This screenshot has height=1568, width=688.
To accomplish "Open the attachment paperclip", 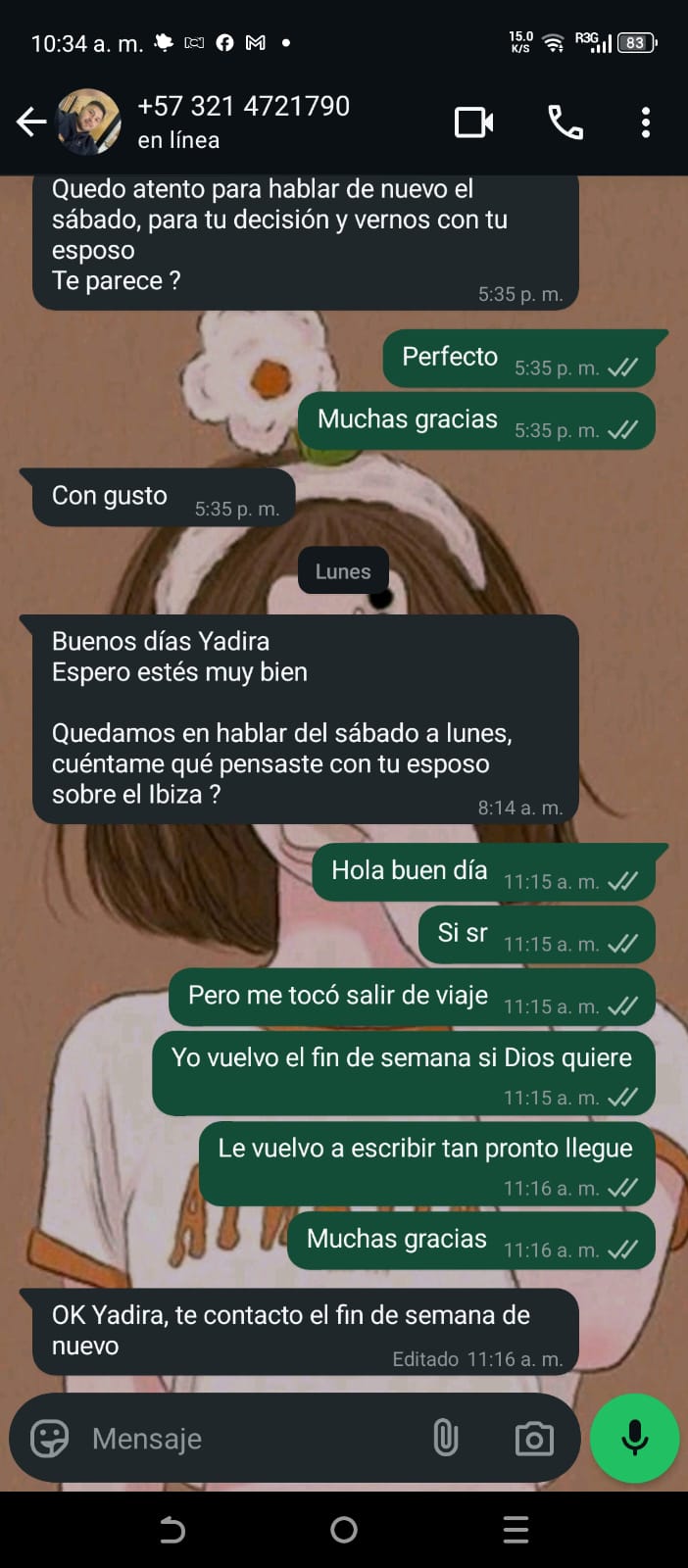I will click(446, 1438).
